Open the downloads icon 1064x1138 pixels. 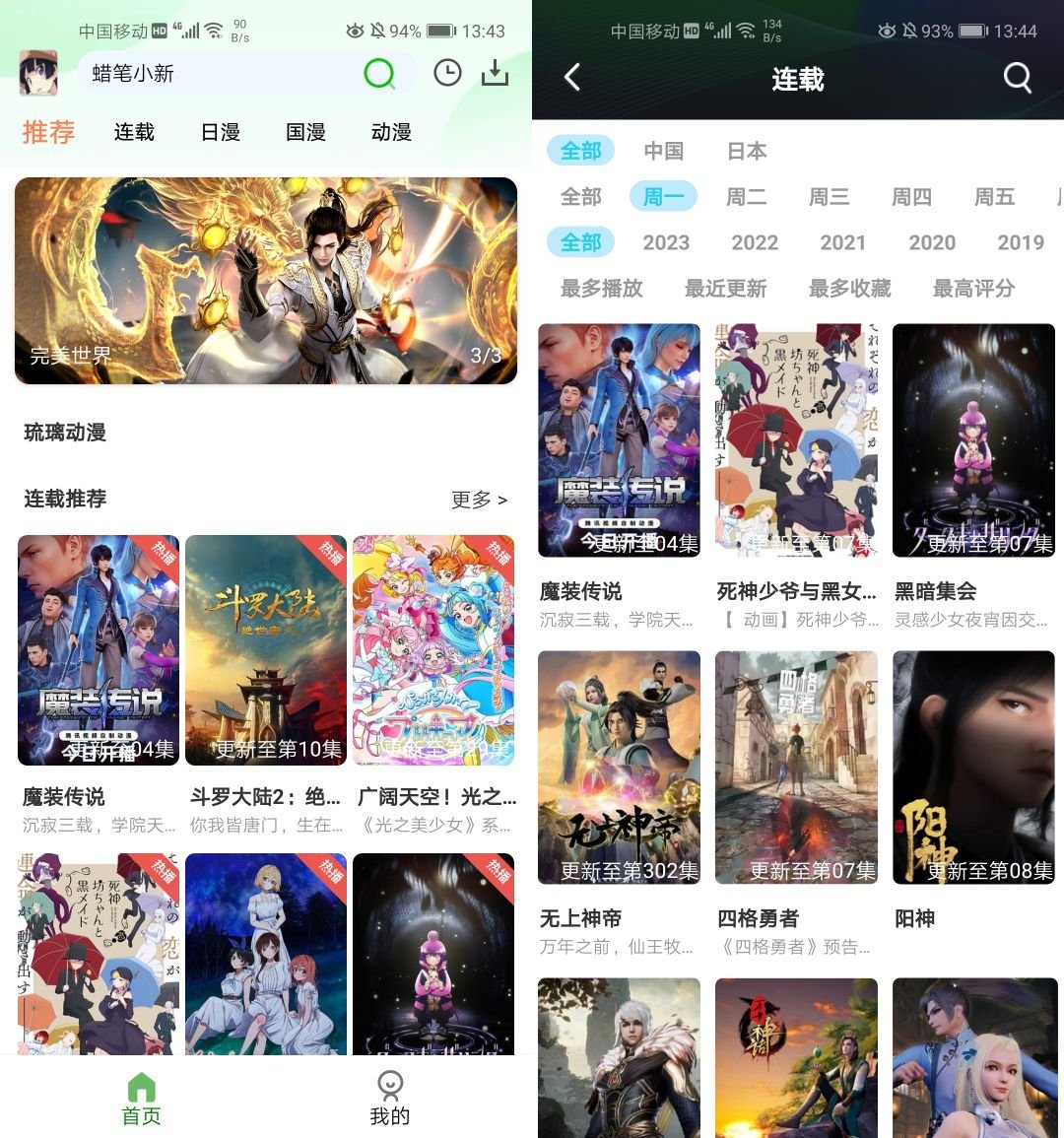(x=495, y=74)
